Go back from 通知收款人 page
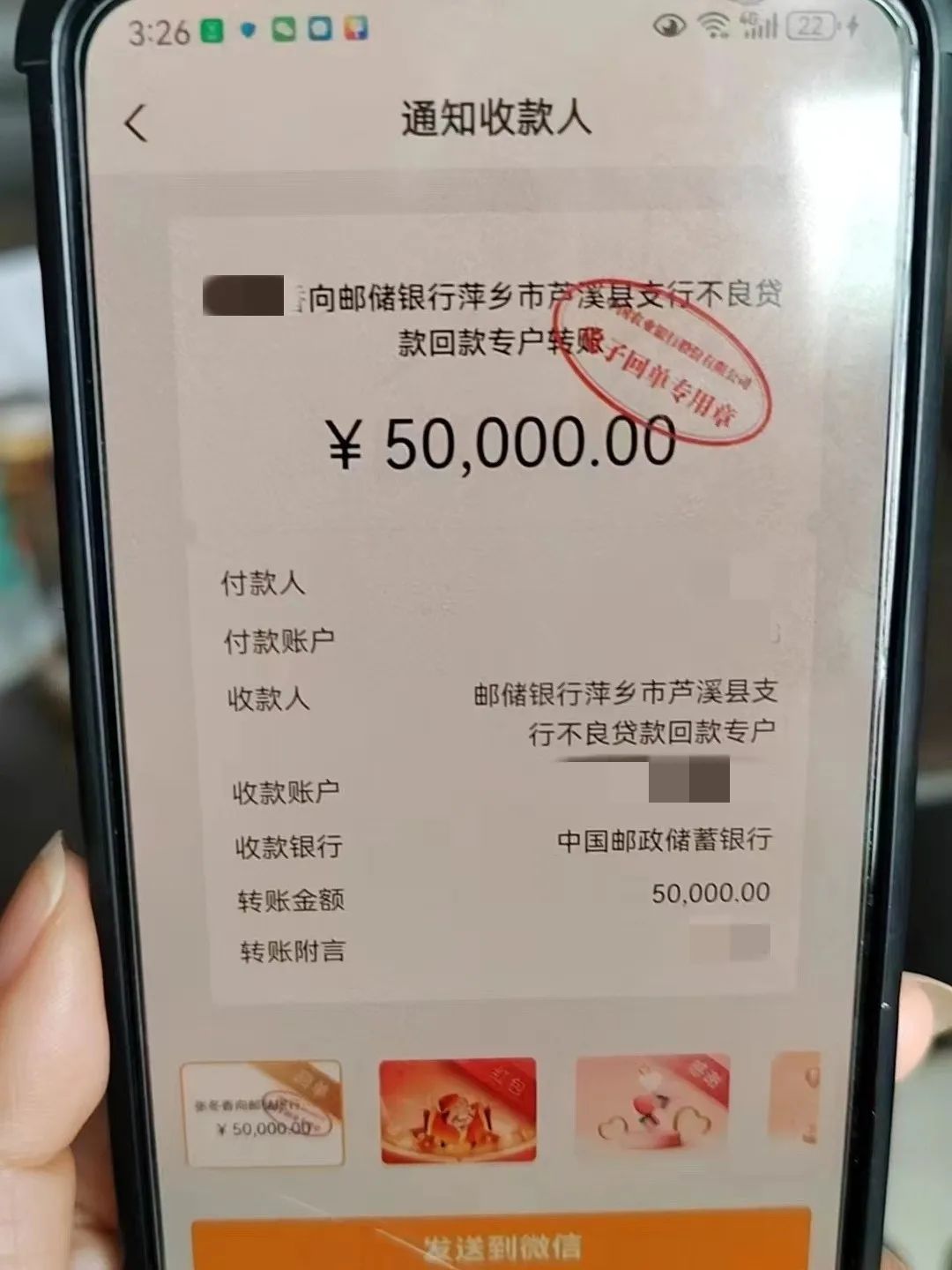Screen dimensions: 952x1270 coord(136,123)
